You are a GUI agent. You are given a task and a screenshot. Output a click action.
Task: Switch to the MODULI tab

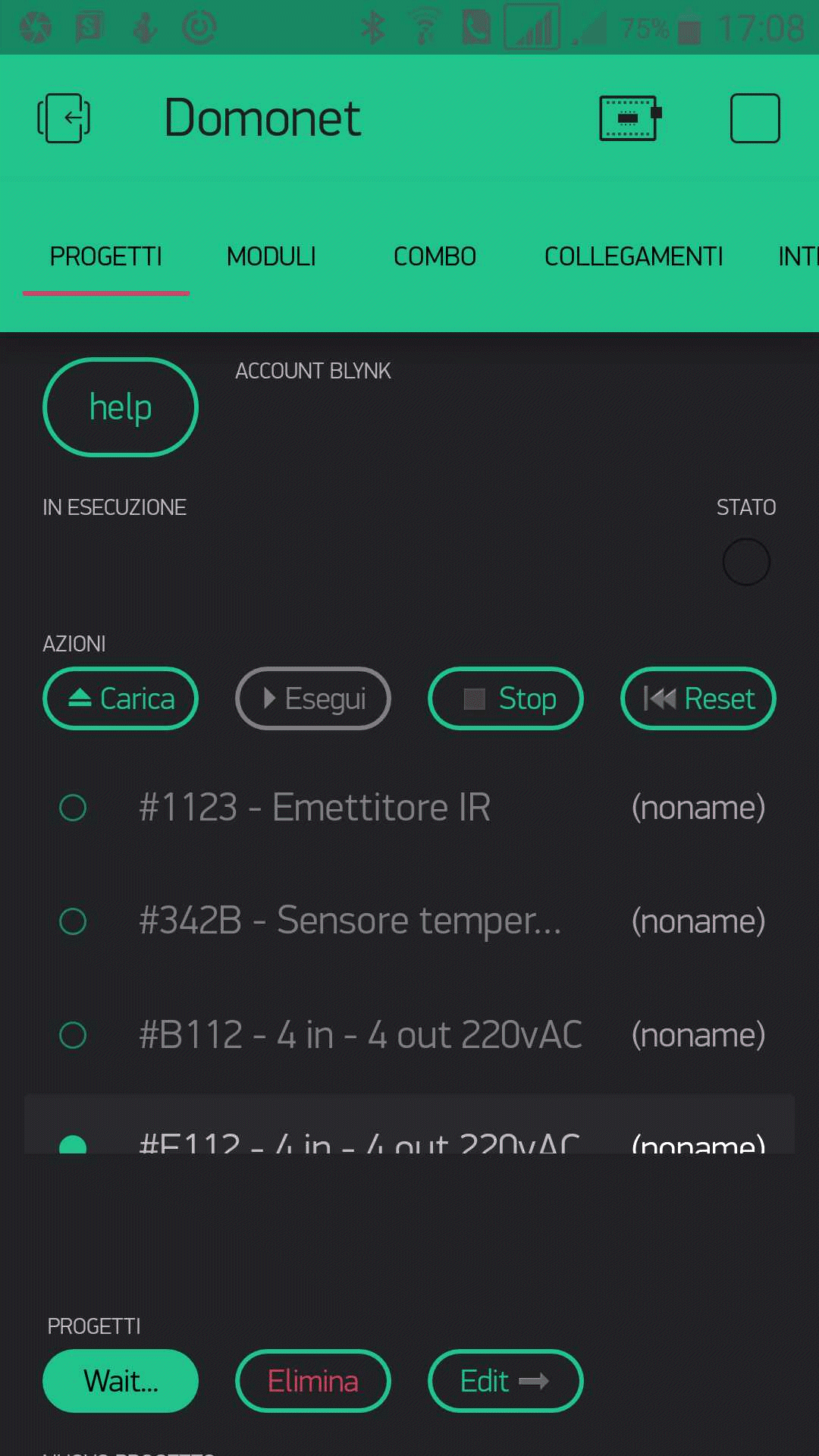(x=271, y=256)
